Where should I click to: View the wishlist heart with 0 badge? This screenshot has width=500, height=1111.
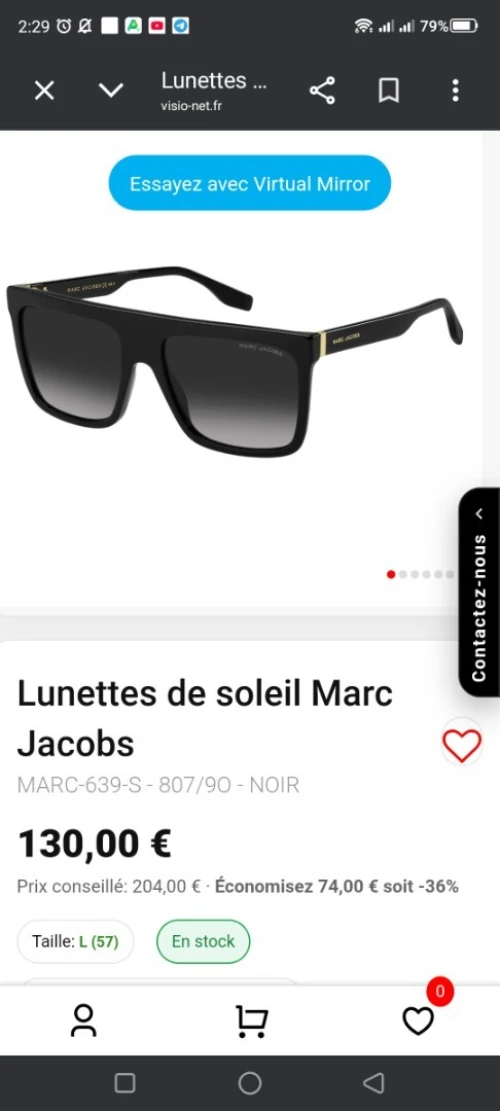click(418, 1021)
